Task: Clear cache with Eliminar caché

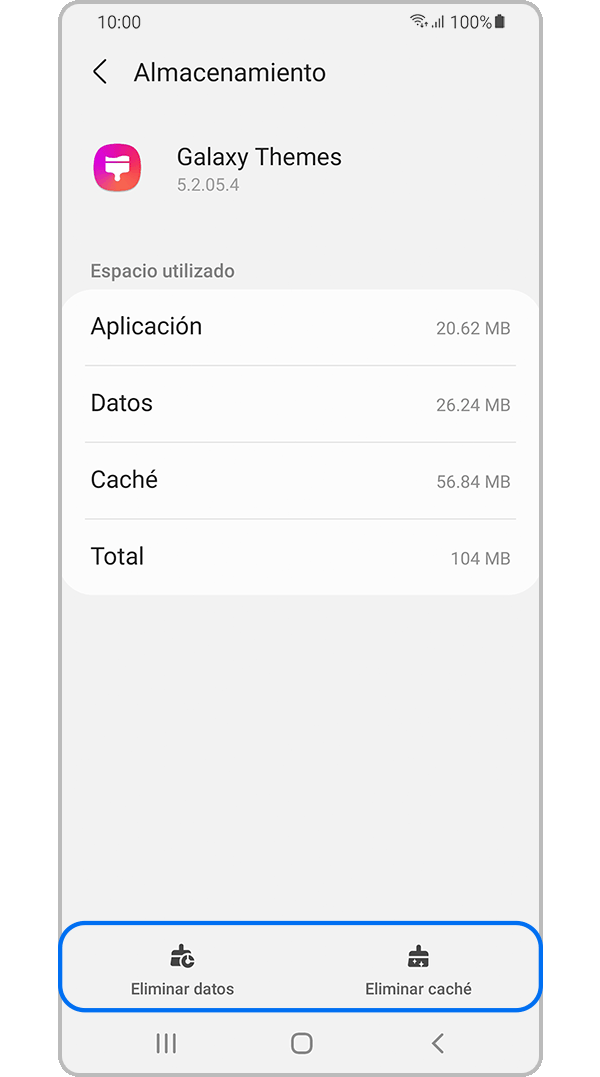Action: coord(418,970)
